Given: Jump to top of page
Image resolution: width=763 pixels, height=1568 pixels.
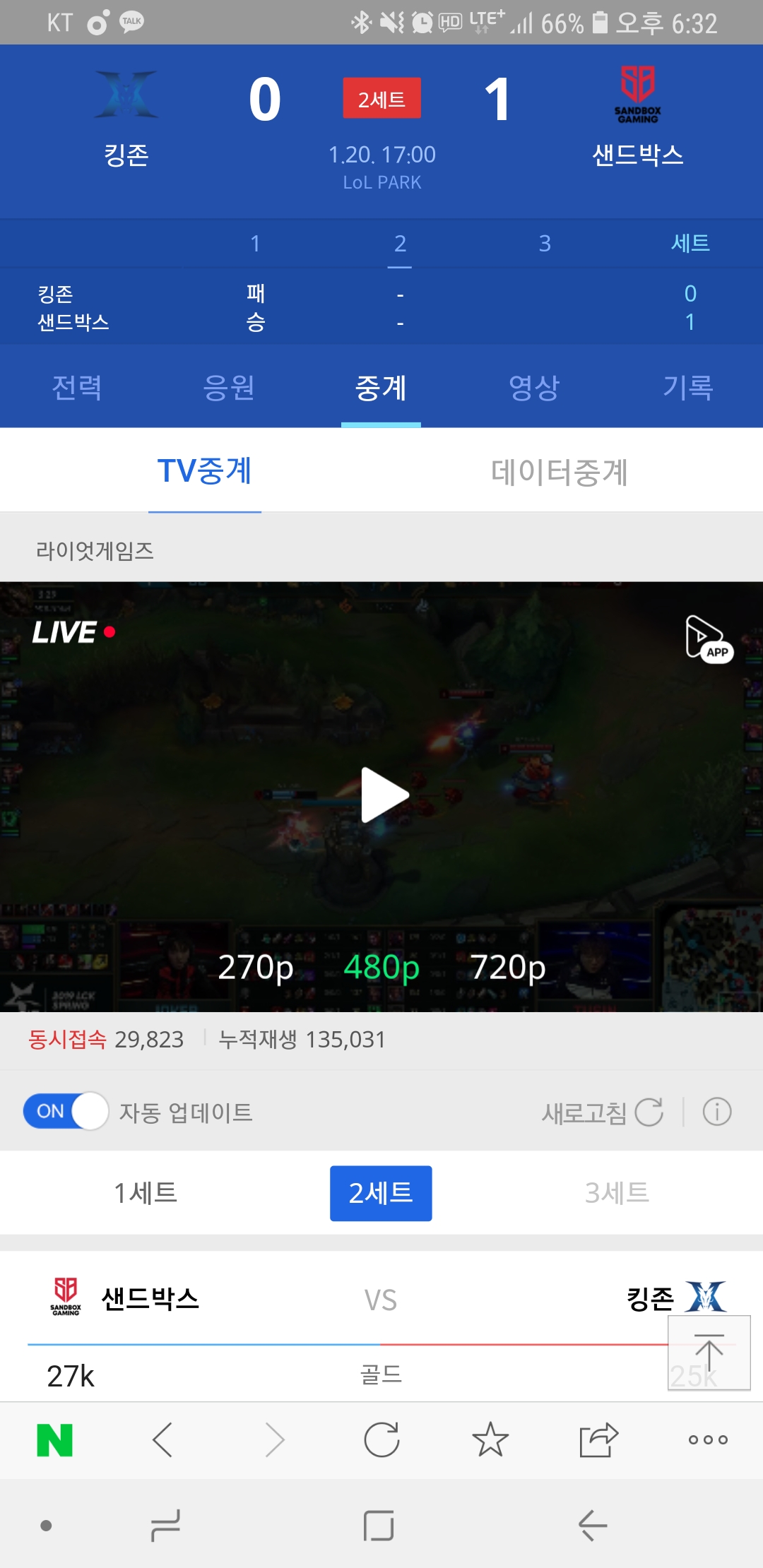Looking at the screenshot, I should point(709,1353).
